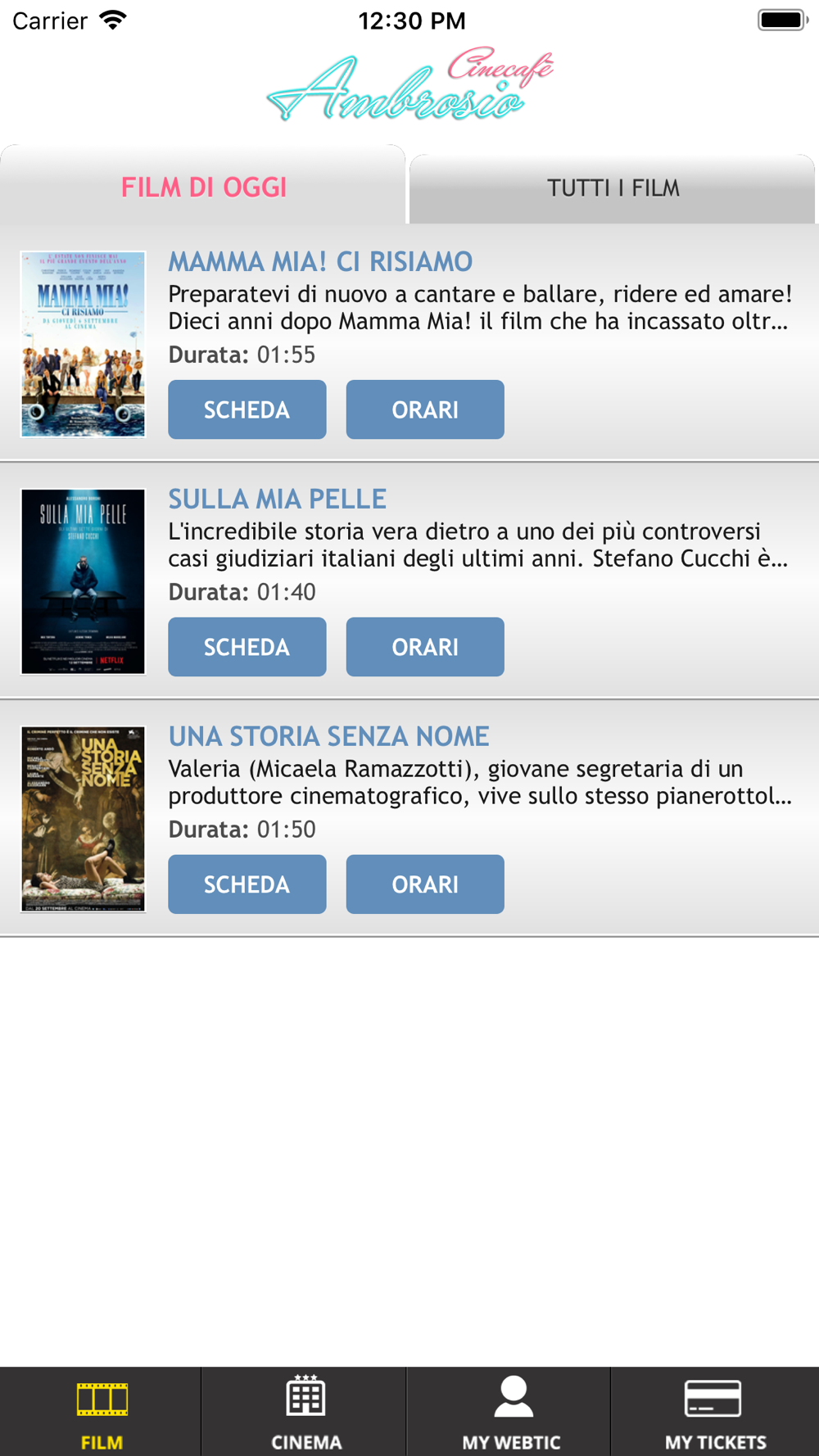The width and height of the screenshot is (819, 1456).
Task: Open the My Webtic tab
Action: (x=511, y=1412)
